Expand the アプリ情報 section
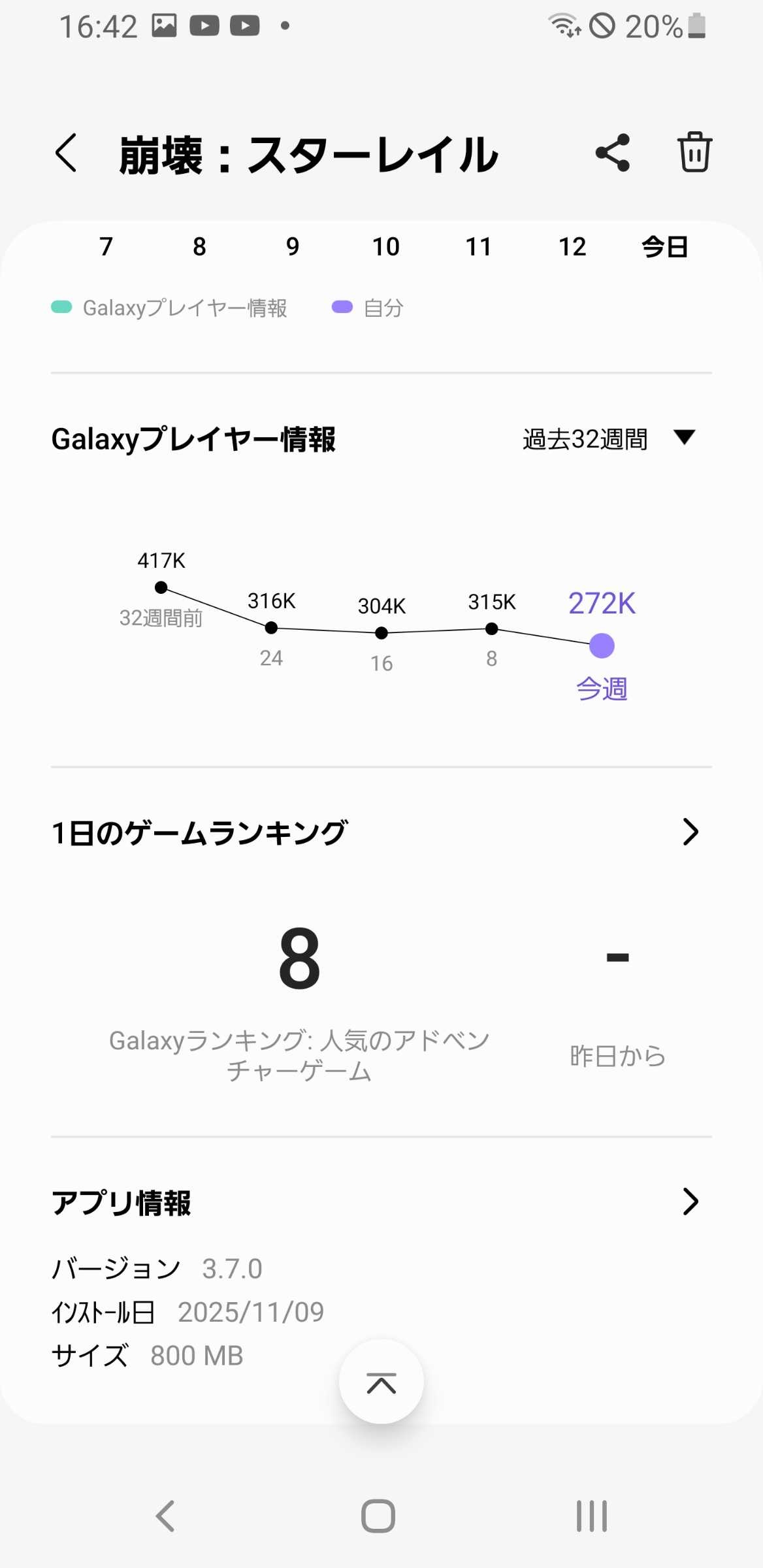This screenshot has width=763, height=1568. click(689, 1202)
